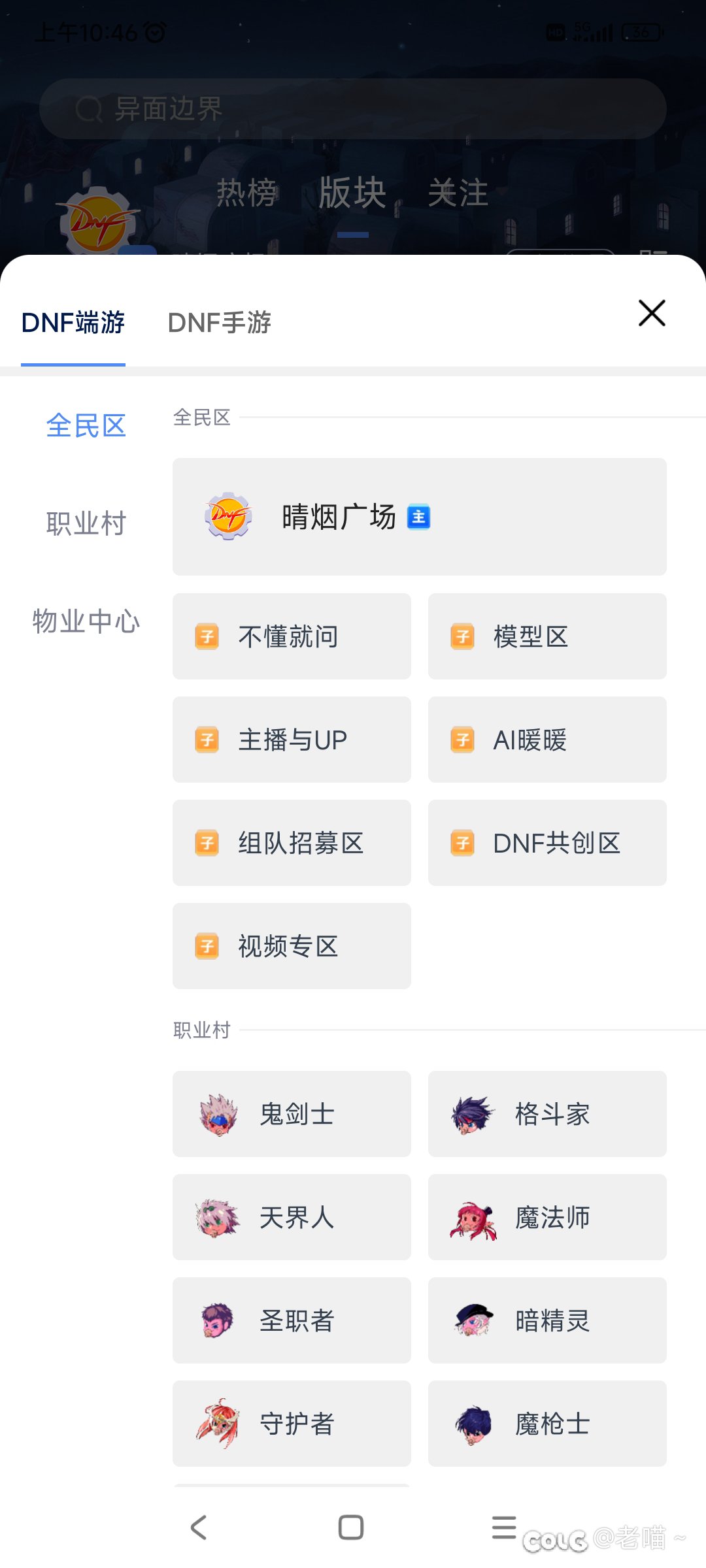Switch to the DNF手游 tab
Image resolution: width=706 pixels, height=1568 pixels.
[220, 323]
